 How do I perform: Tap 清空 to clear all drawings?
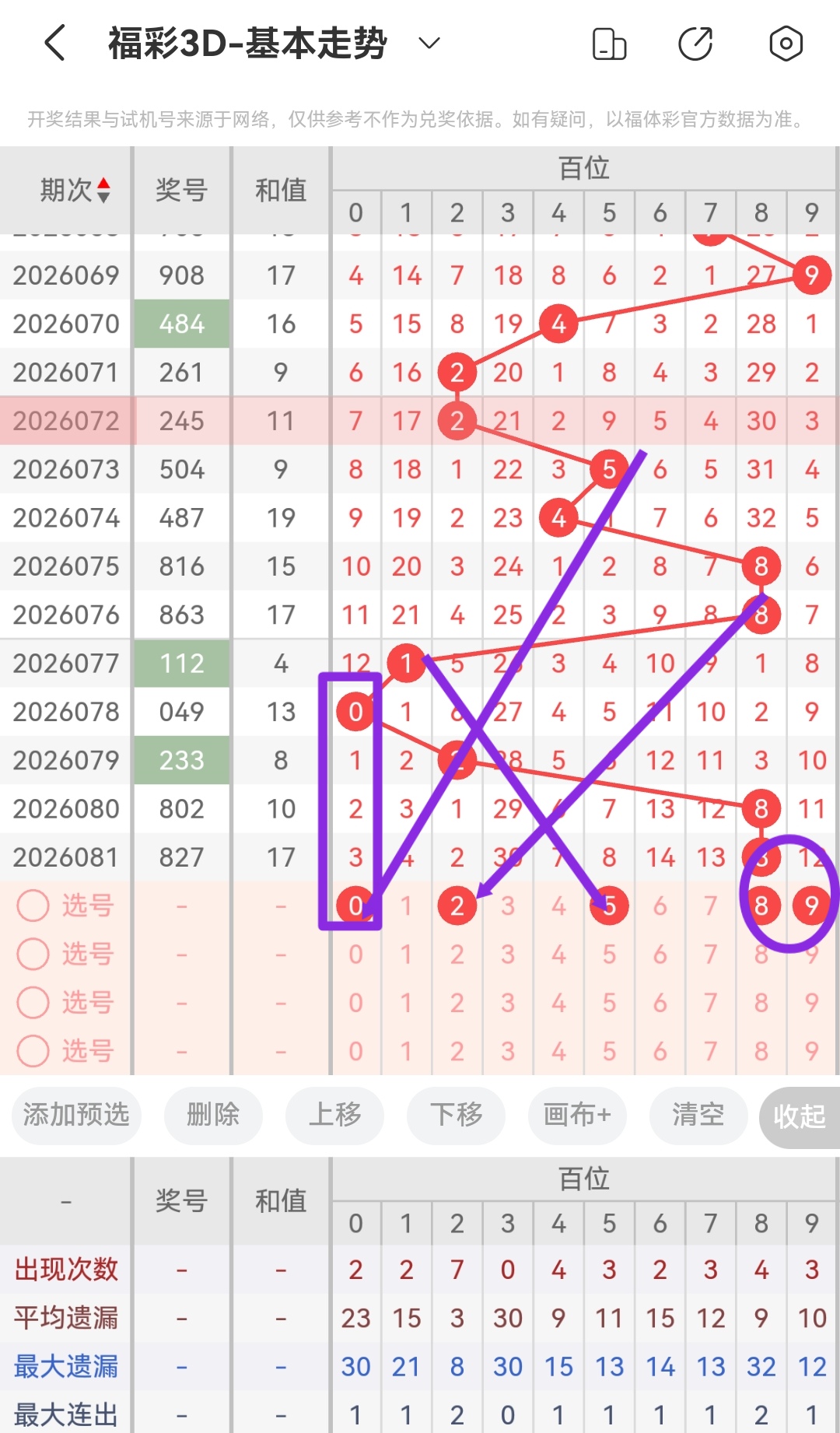698,1116
